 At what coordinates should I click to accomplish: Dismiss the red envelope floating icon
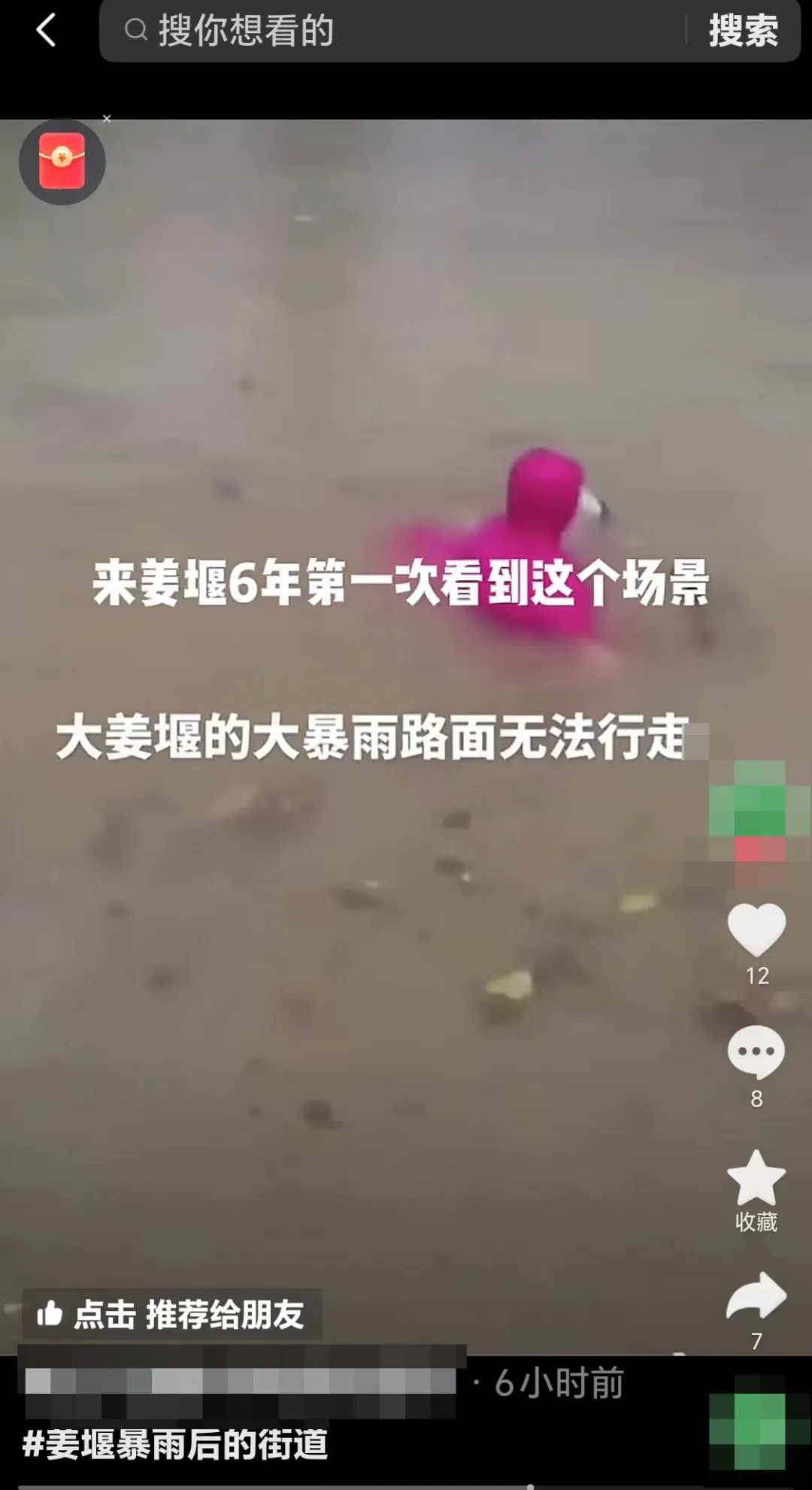[107, 119]
